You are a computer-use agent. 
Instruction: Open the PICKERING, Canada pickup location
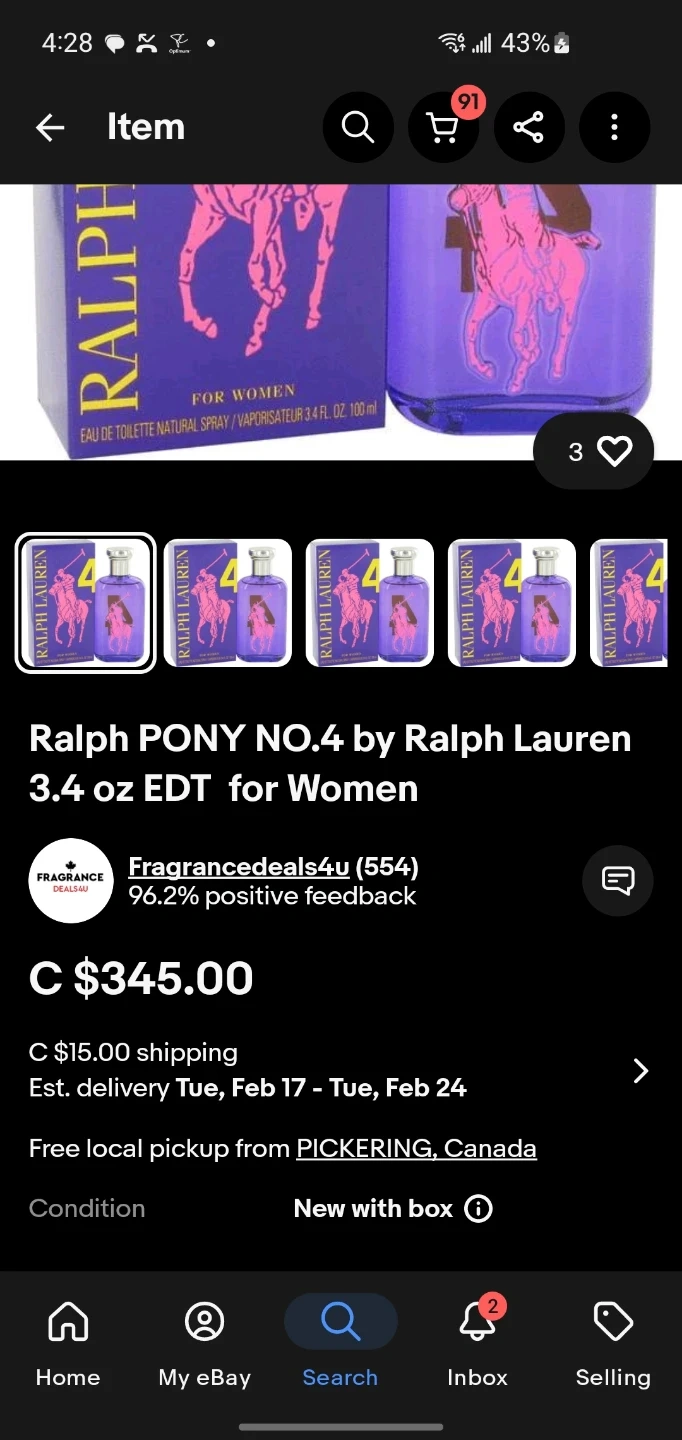(x=416, y=1148)
